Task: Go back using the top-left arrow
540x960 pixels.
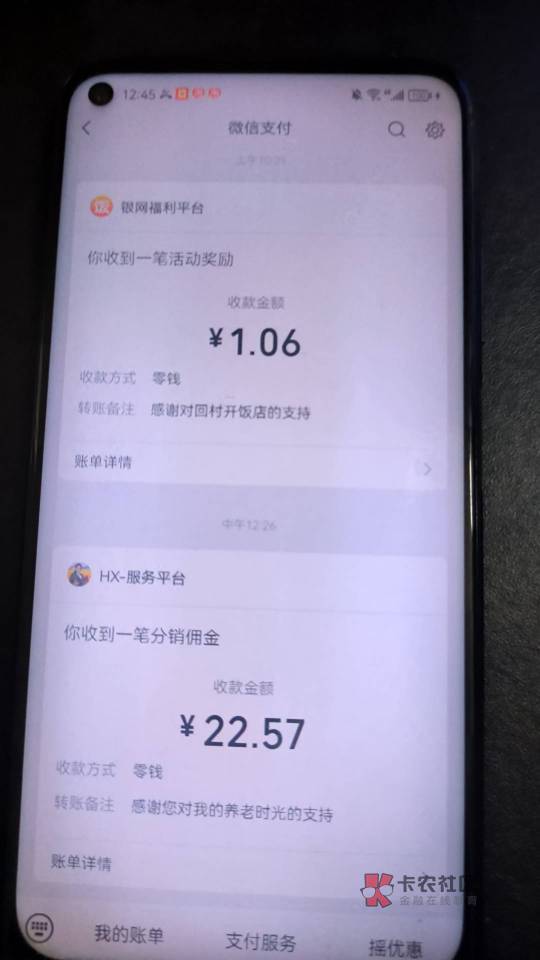Action: point(86,128)
